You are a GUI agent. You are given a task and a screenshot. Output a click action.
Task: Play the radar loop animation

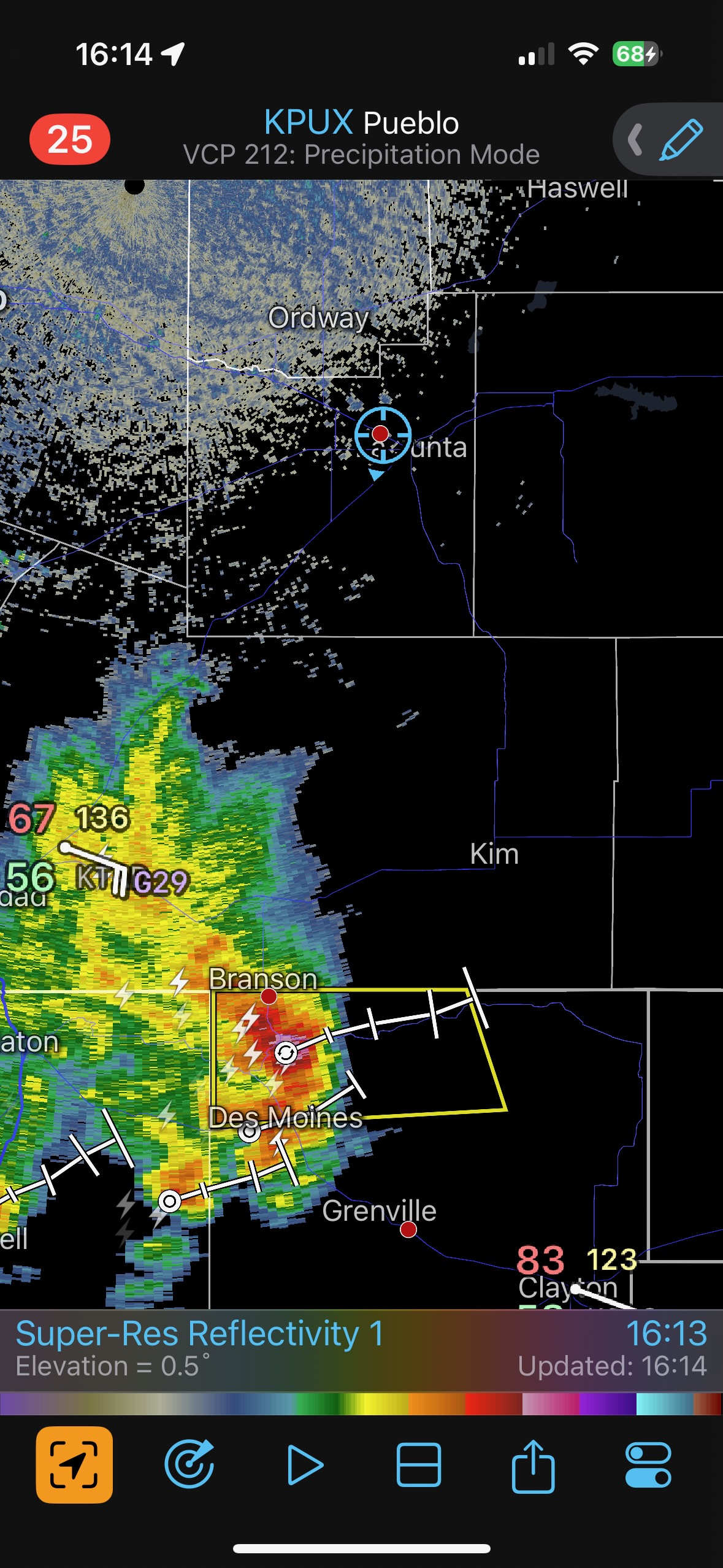[305, 1464]
